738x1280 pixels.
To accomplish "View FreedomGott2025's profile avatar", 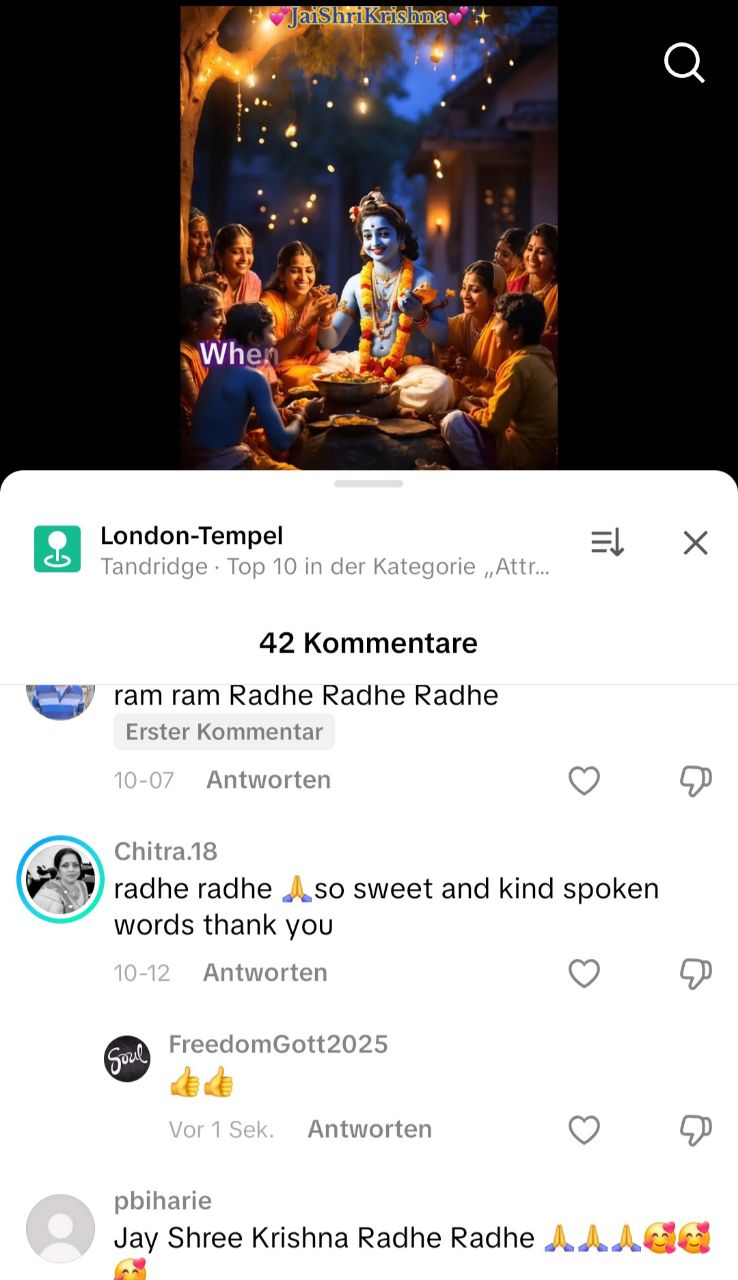I will [127, 1058].
